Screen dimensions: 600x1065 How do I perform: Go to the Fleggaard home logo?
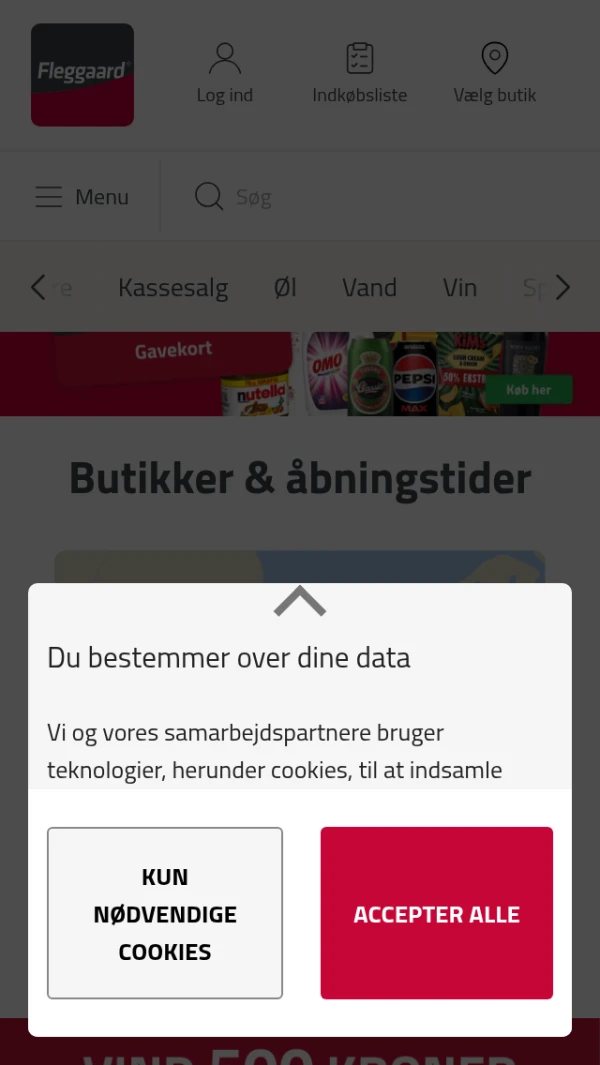82,75
